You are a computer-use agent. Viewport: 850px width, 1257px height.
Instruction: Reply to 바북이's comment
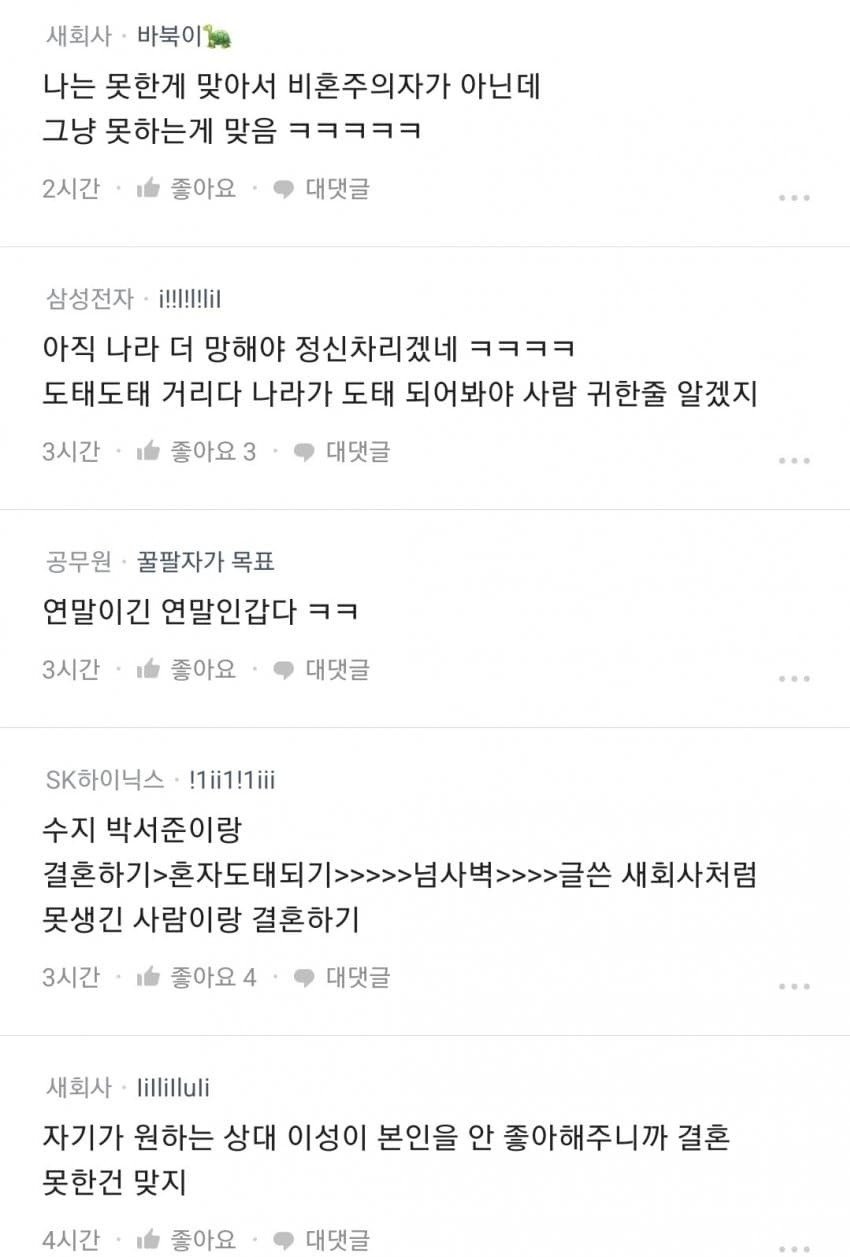(x=322, y=188)
